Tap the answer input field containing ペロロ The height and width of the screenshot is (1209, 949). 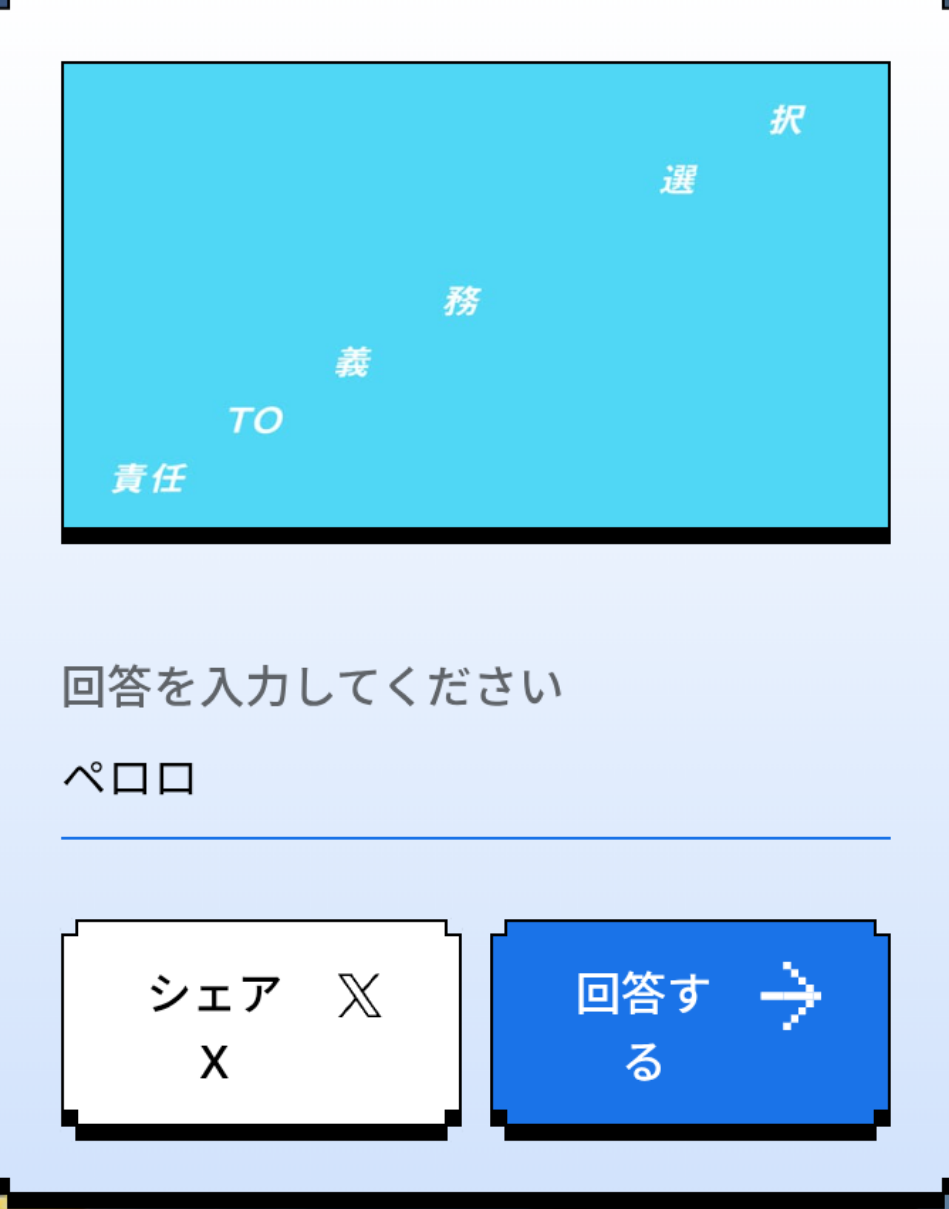click(x=475, y=780)
